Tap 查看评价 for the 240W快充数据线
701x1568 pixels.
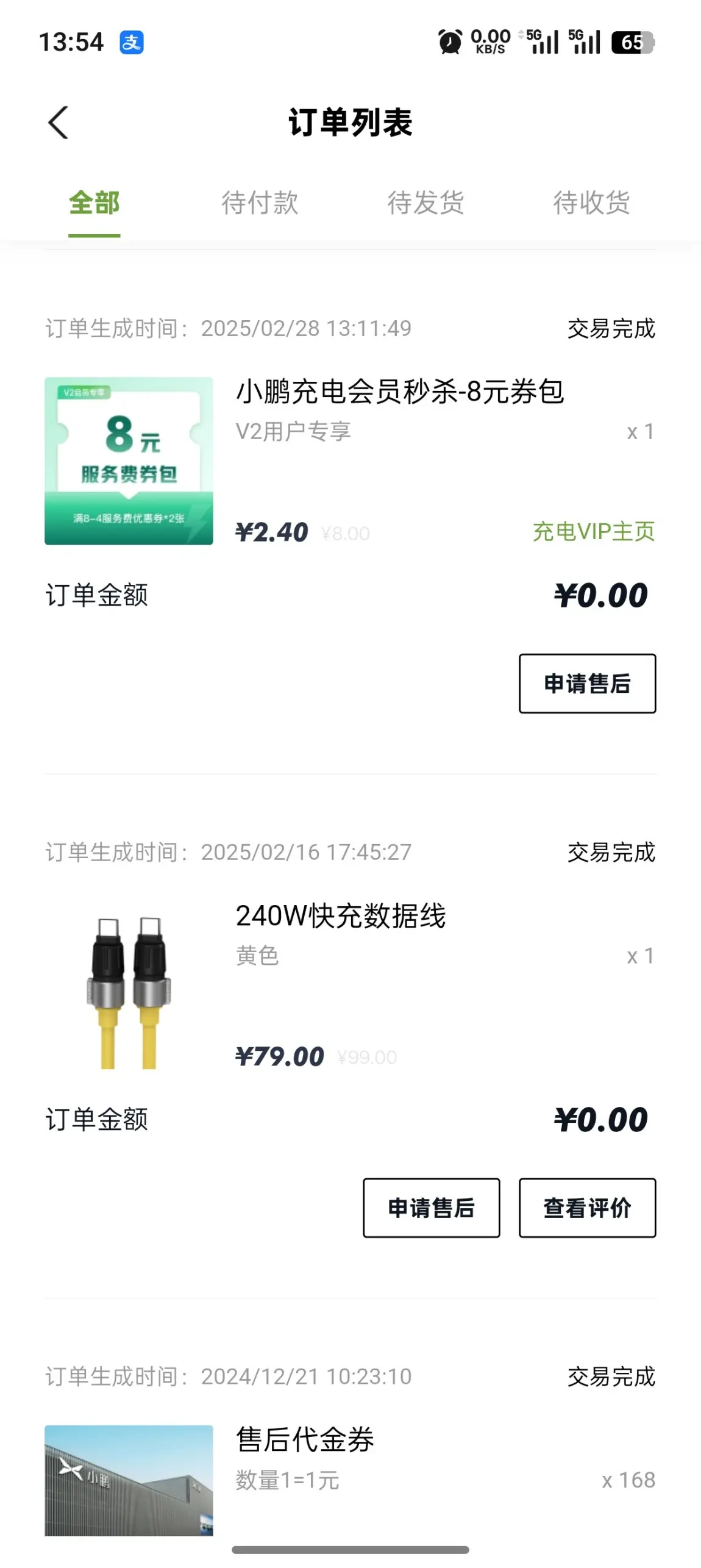(587, 1208)
